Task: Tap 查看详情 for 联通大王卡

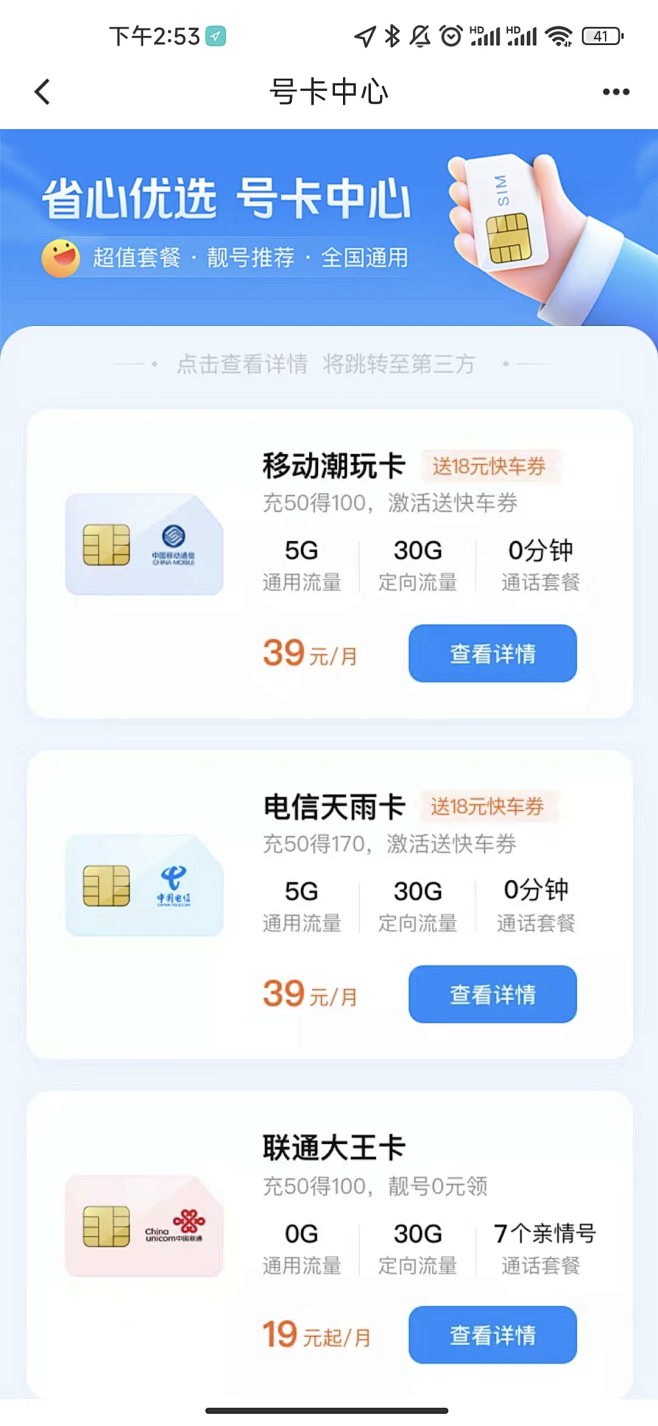Action: coord(492,1335)
